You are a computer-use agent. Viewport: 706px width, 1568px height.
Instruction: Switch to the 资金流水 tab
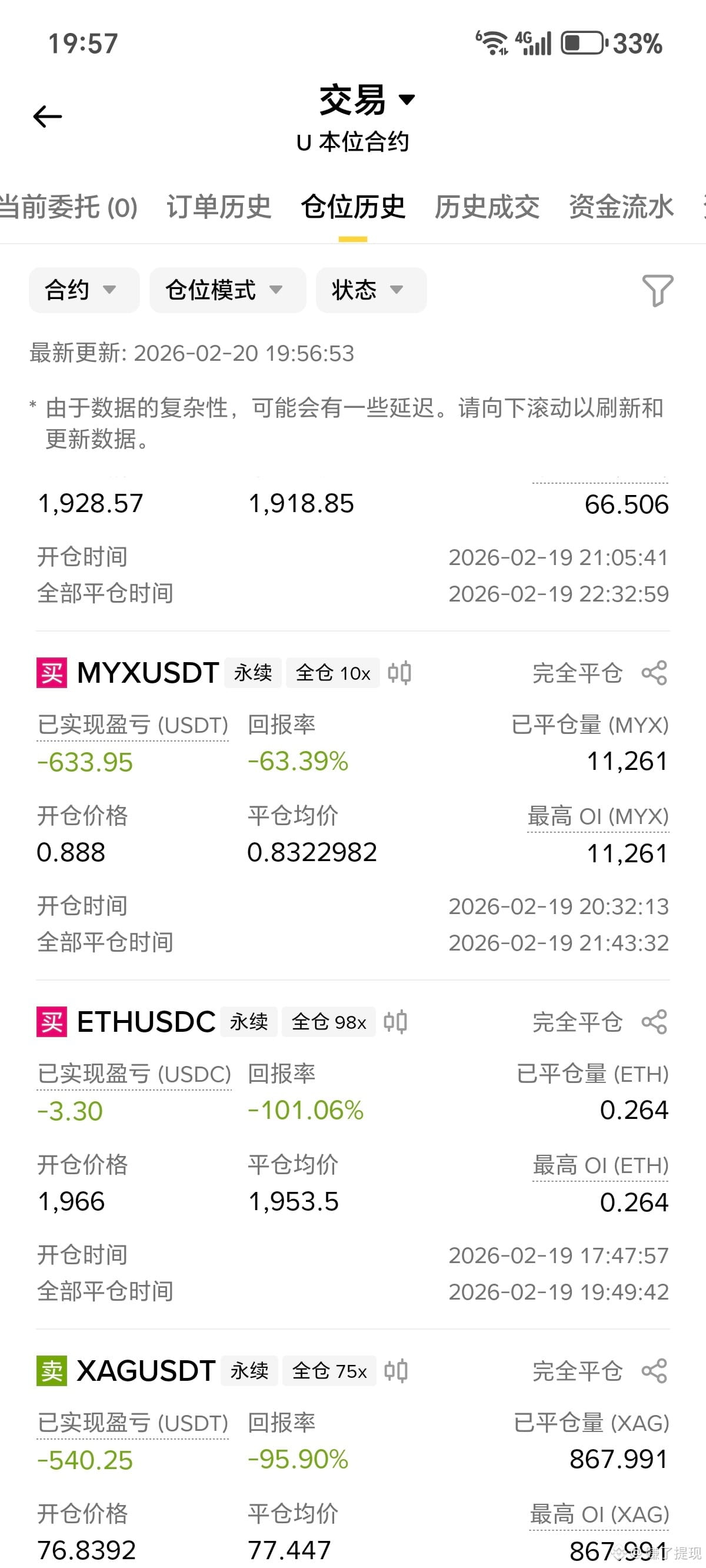coord(621,207)
